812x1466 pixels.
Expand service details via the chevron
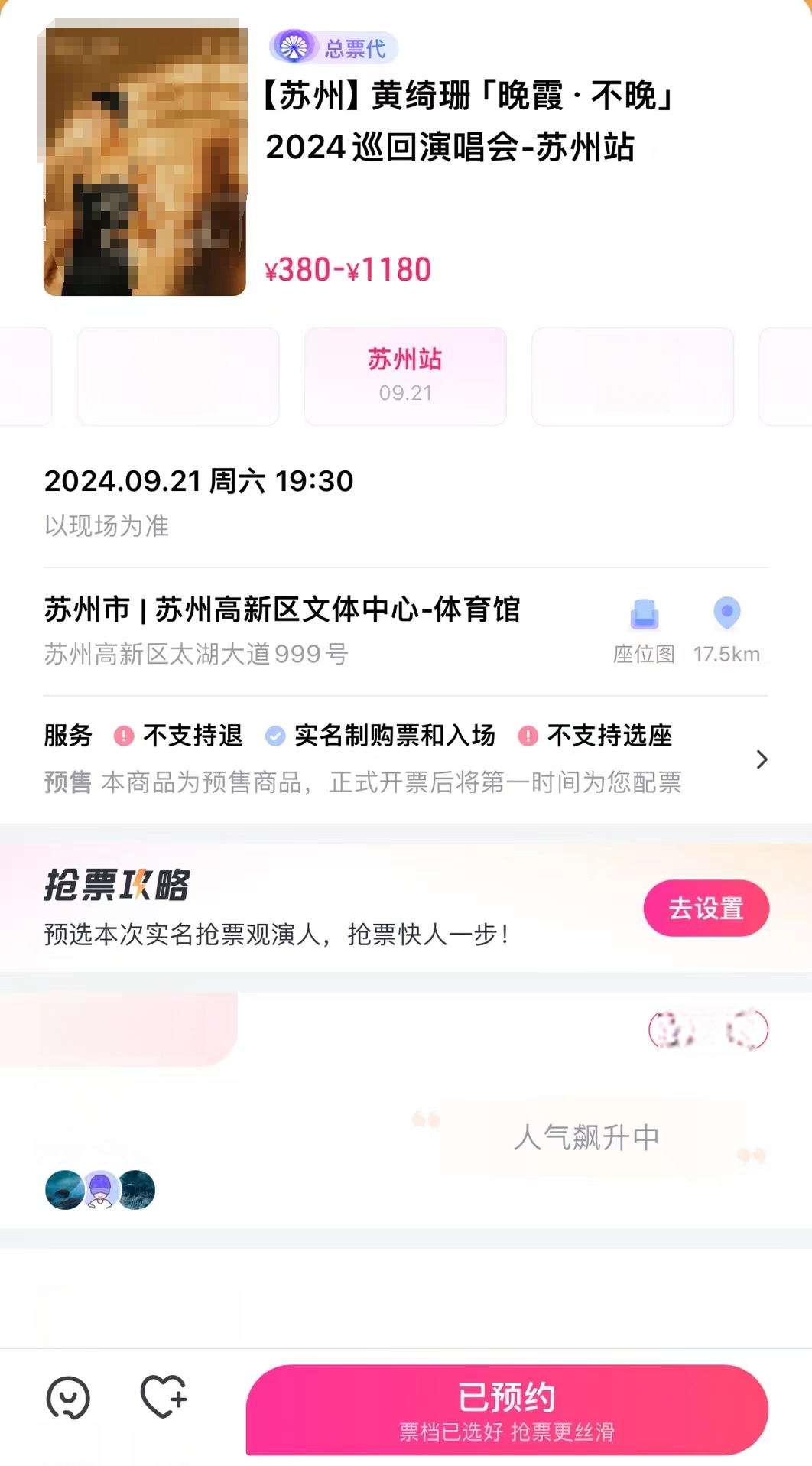(761, 759)
